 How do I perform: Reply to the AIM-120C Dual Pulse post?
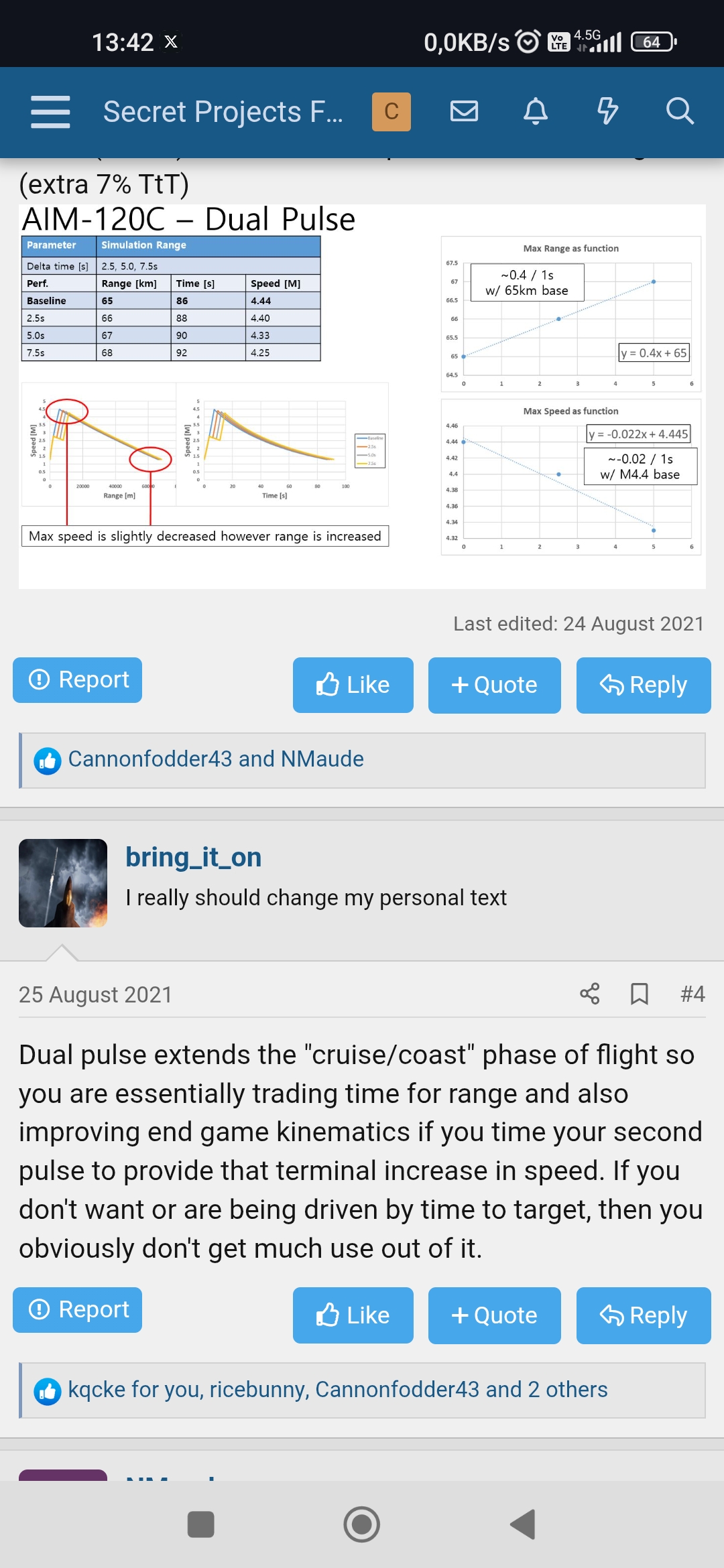tap(643, 685)
